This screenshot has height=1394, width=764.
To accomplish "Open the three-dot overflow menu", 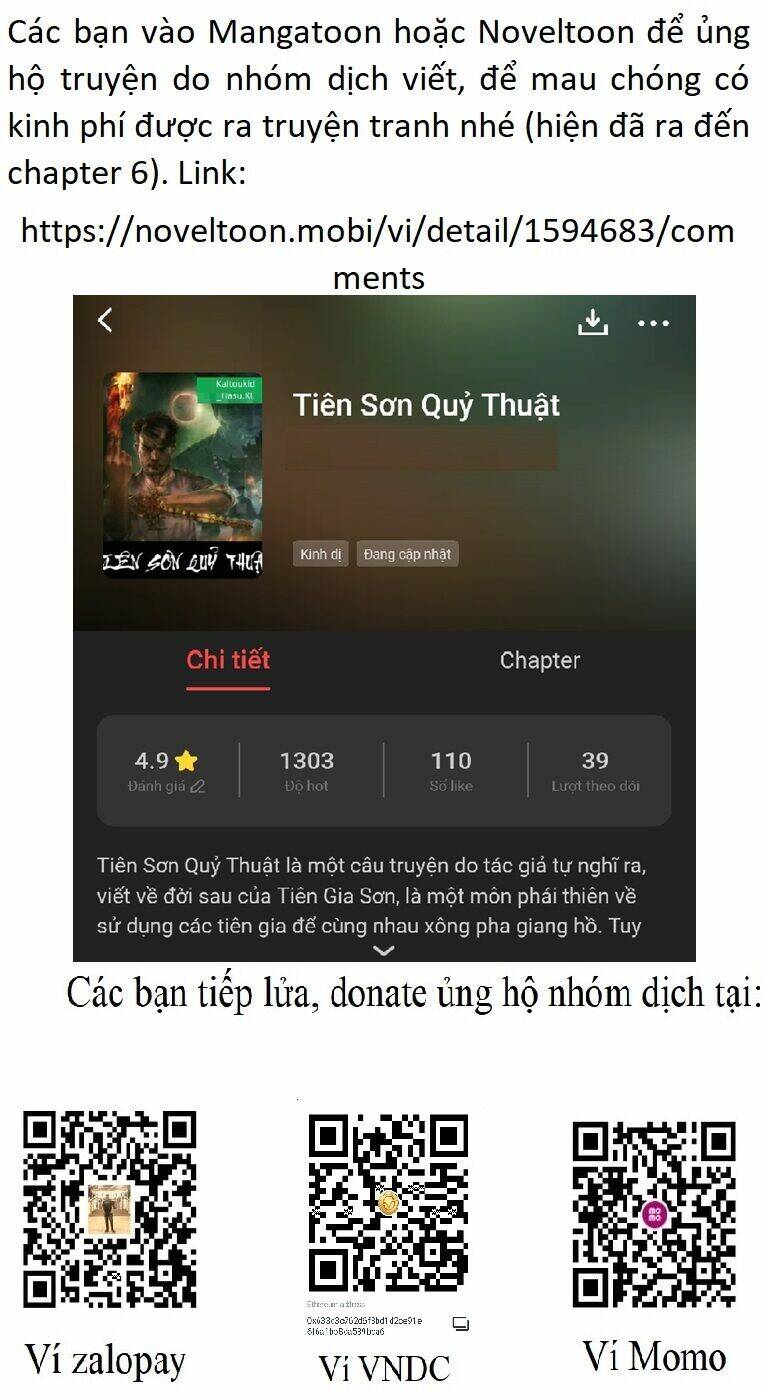I will [655, 322].
